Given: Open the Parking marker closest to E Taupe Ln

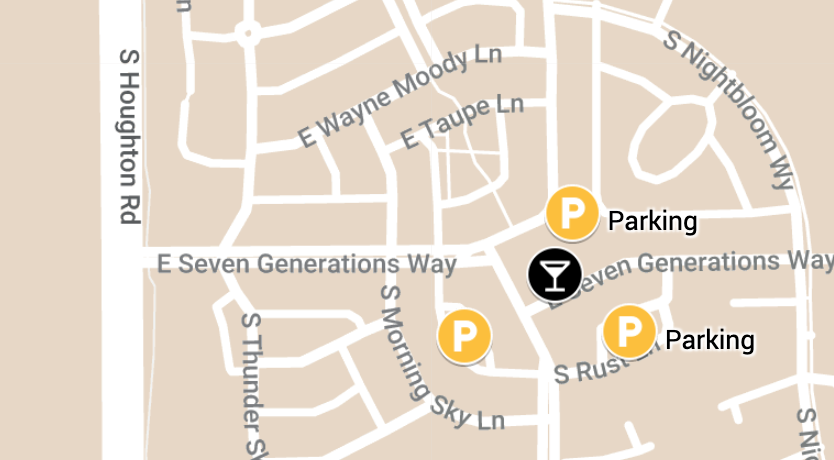Looking at the screenshot, I should coord(572,213).
